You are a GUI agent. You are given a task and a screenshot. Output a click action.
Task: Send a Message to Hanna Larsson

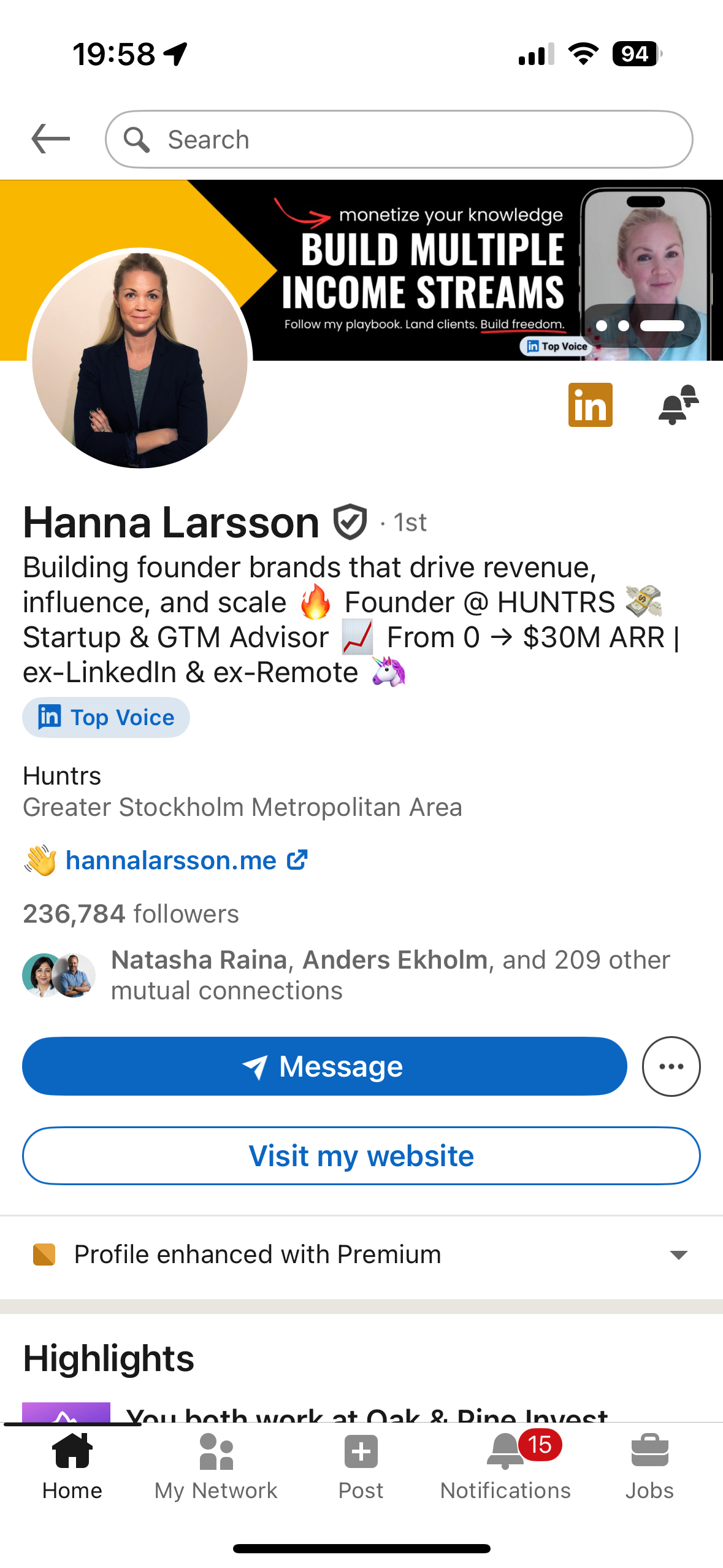[324, 1066]
